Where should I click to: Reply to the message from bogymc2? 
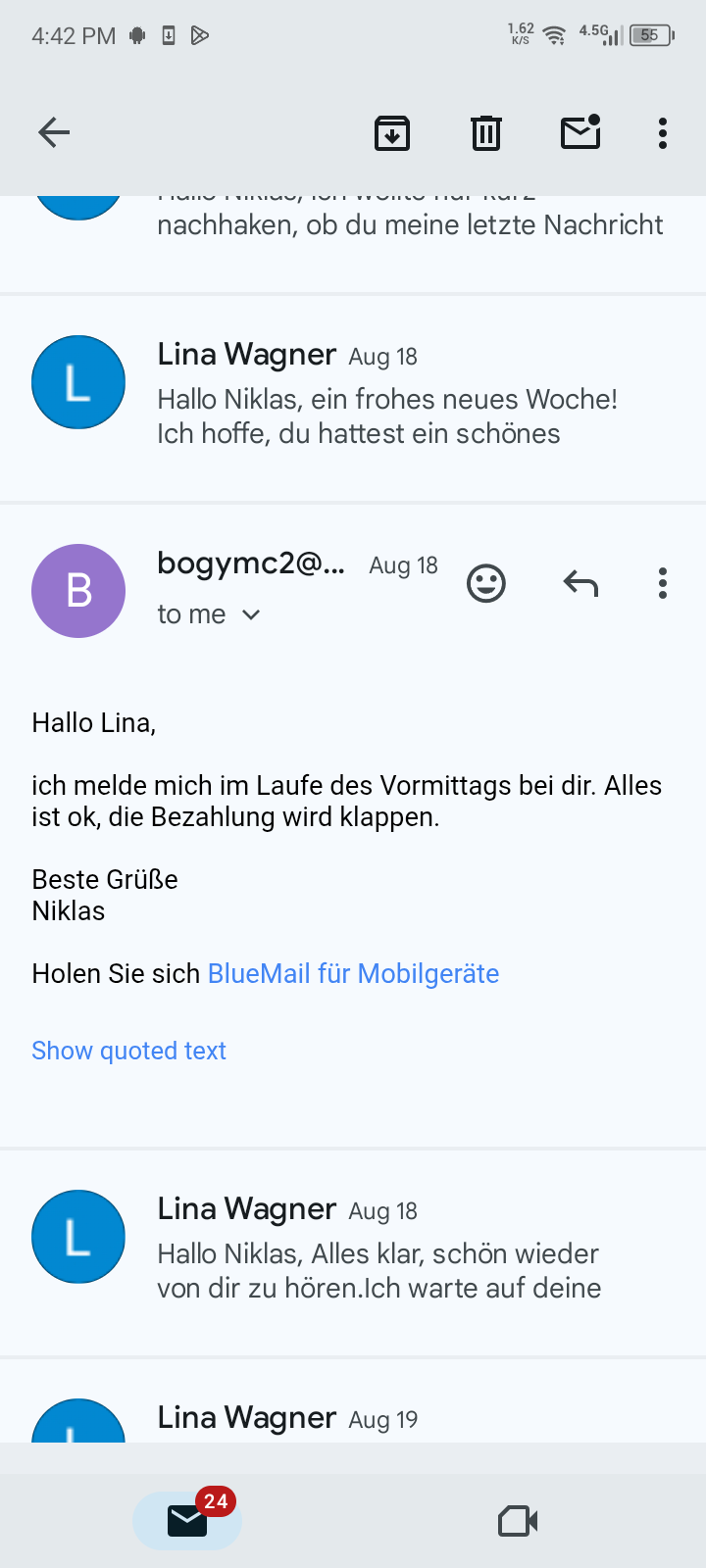(x=580, y=584)
